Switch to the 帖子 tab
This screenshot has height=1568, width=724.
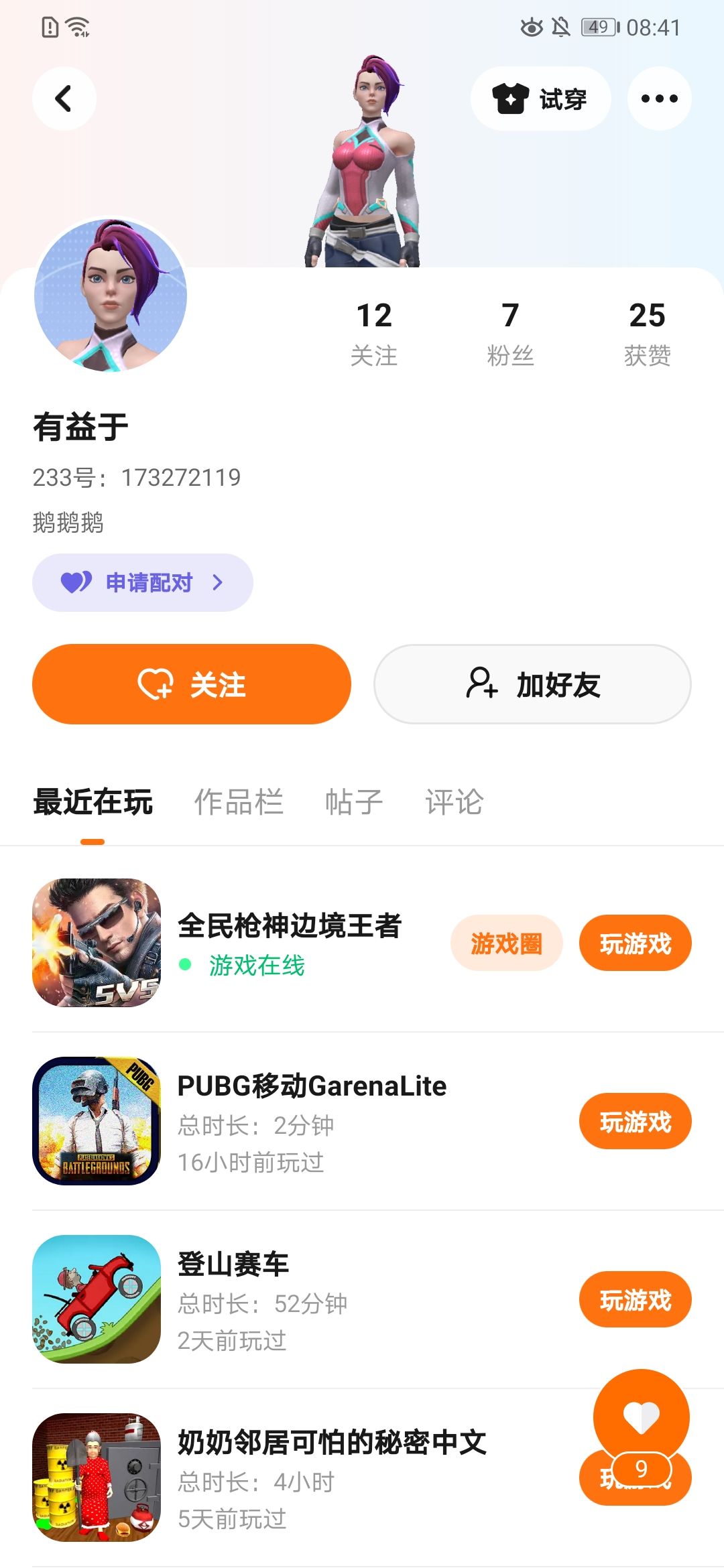[x=354, y=801]
